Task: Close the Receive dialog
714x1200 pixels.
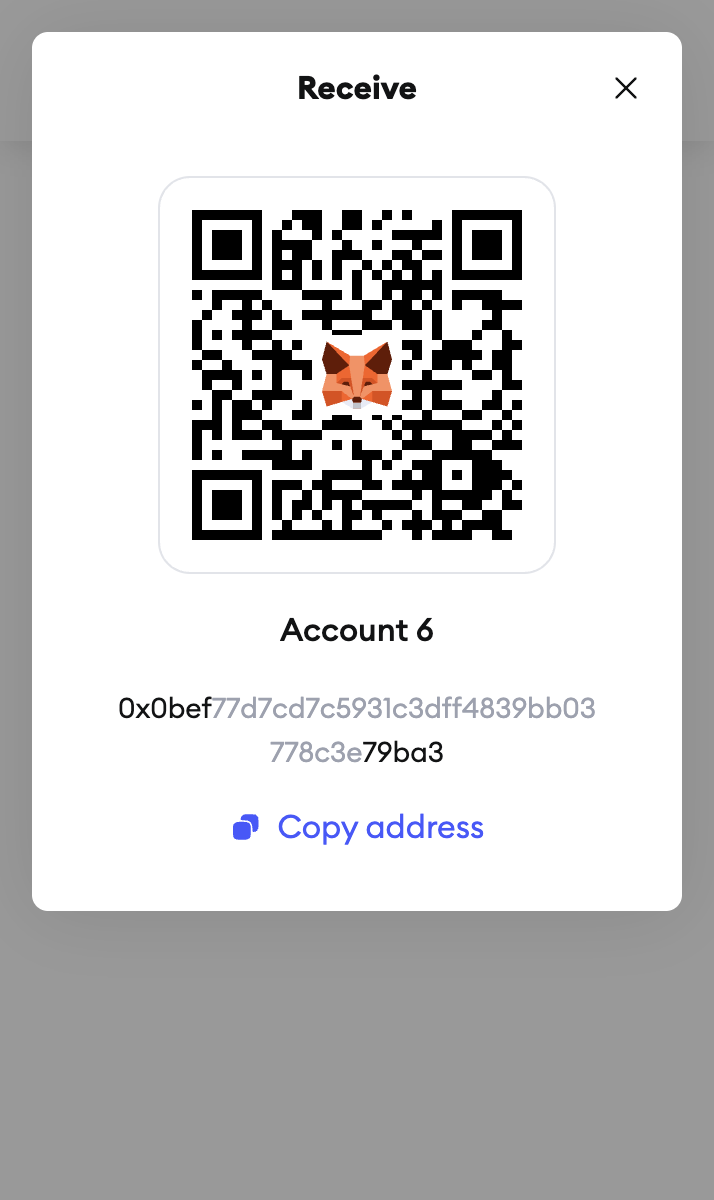Action: [626, 88]
